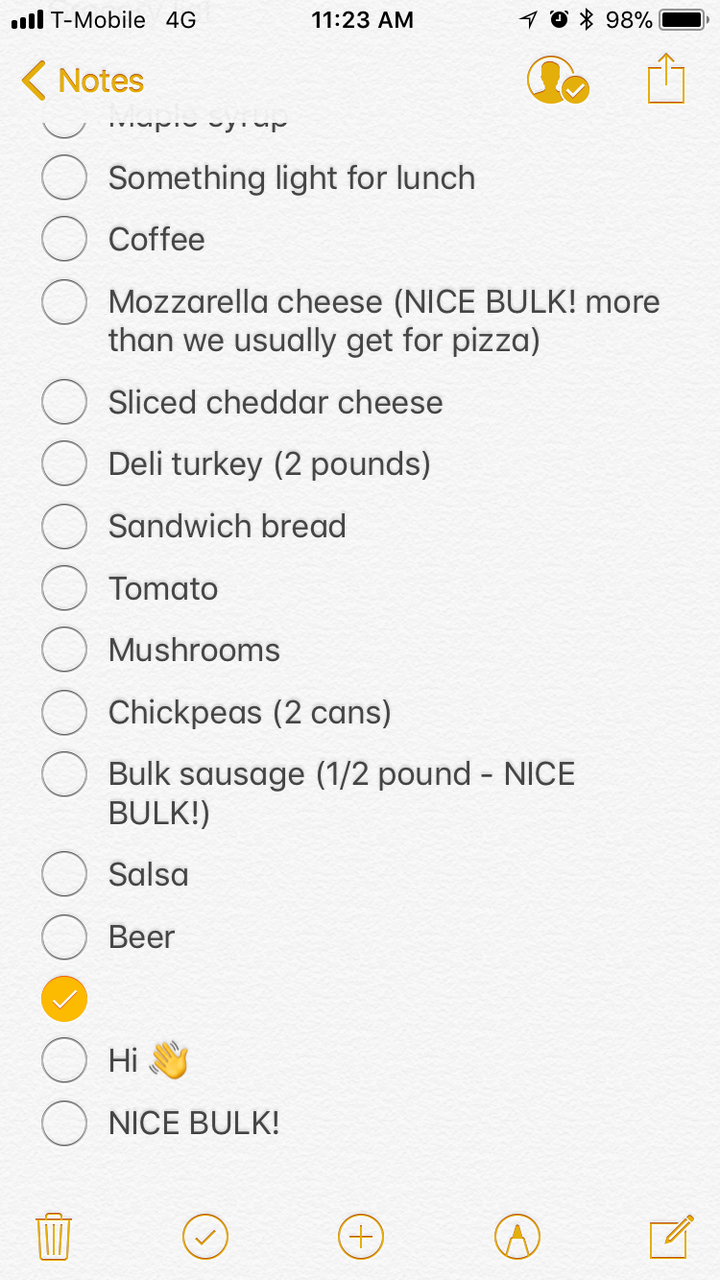Open the share sheet icon

pos(666,79)
